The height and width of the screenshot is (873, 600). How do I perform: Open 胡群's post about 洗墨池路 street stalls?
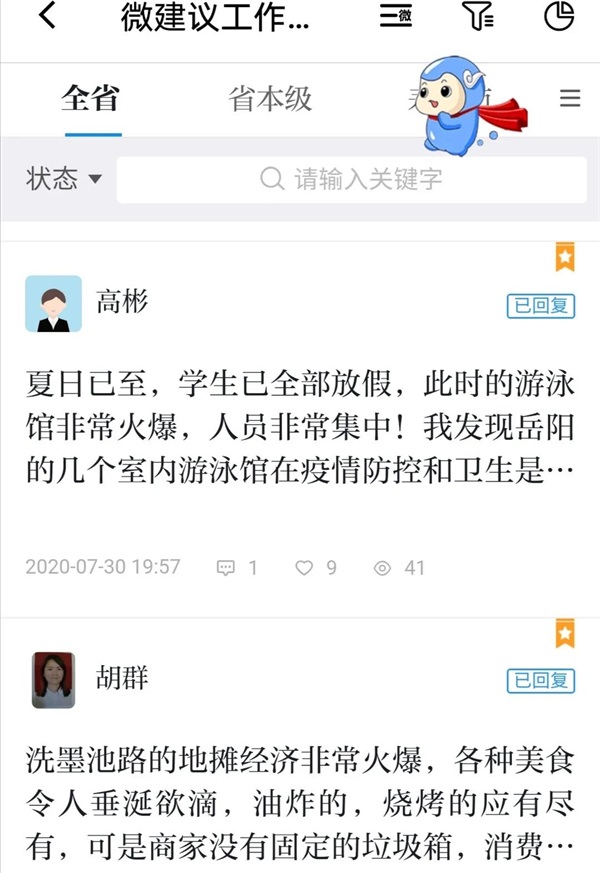tap(300, 805)
